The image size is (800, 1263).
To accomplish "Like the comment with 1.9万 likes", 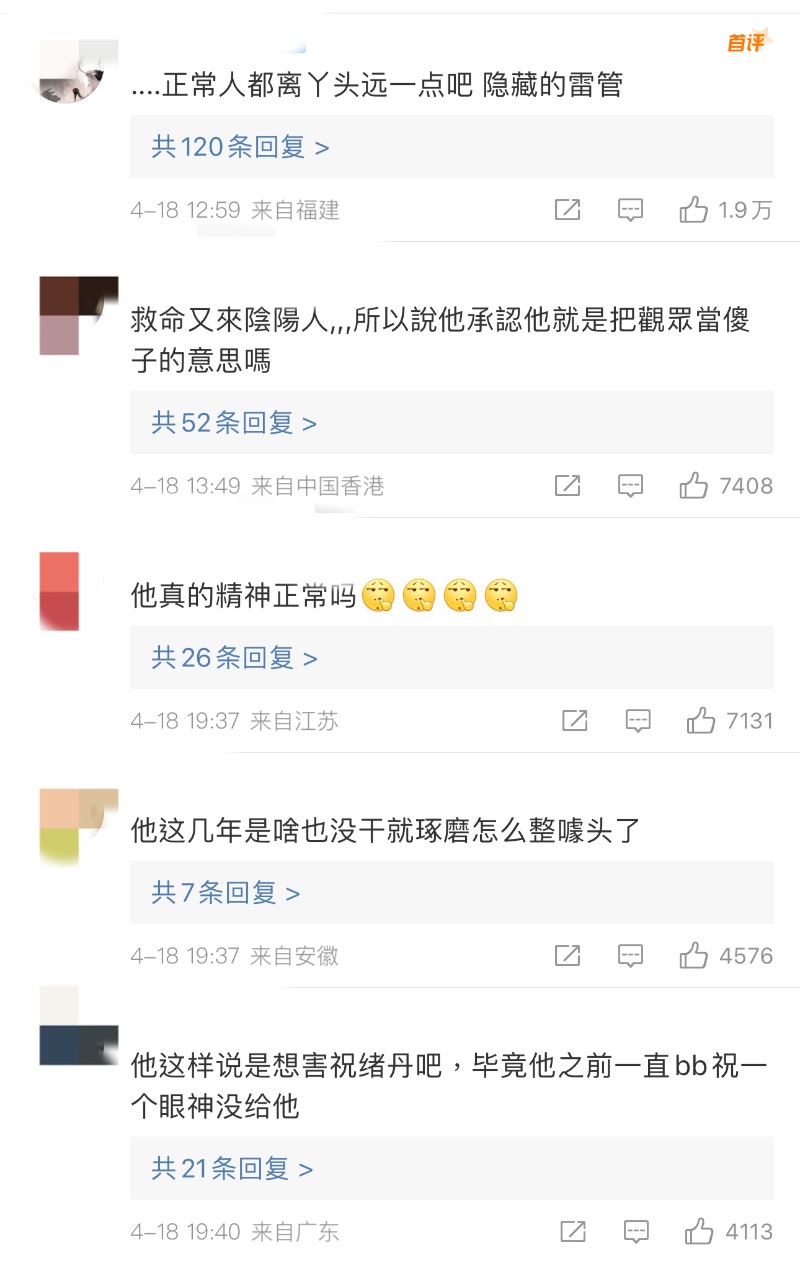I will 694,210.
